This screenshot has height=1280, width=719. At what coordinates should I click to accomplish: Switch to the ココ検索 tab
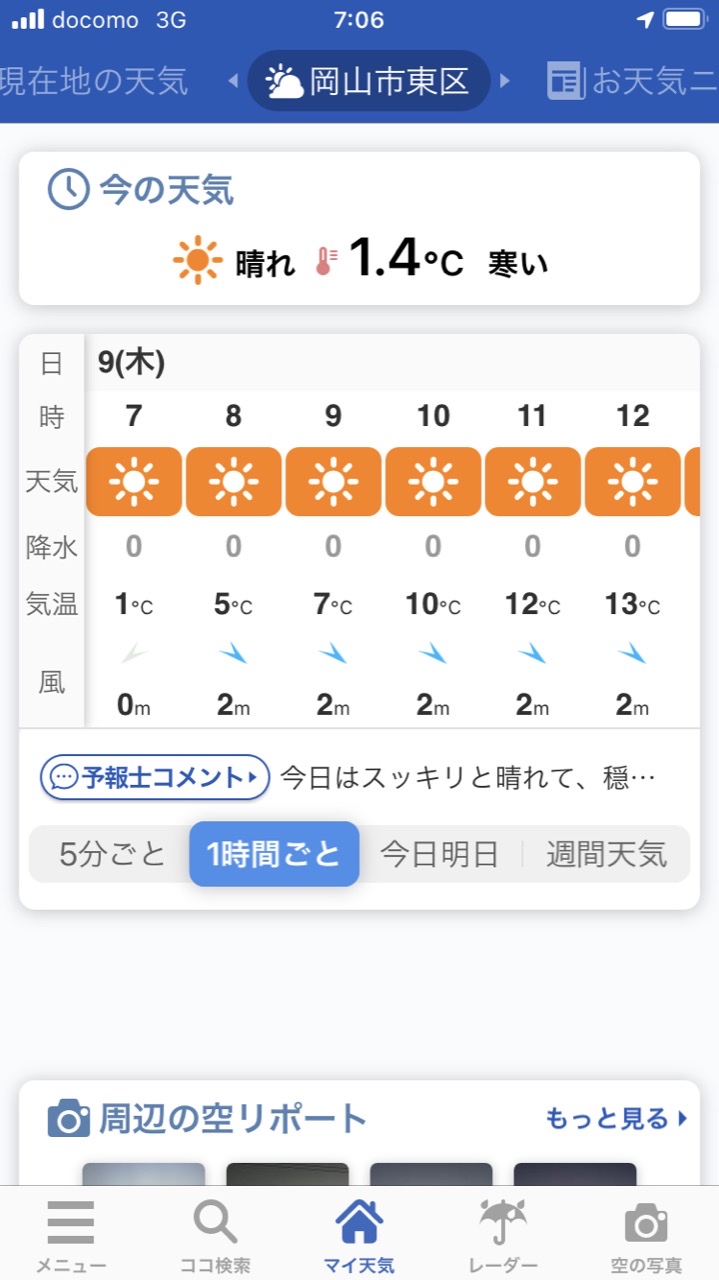click(215, 1234)
